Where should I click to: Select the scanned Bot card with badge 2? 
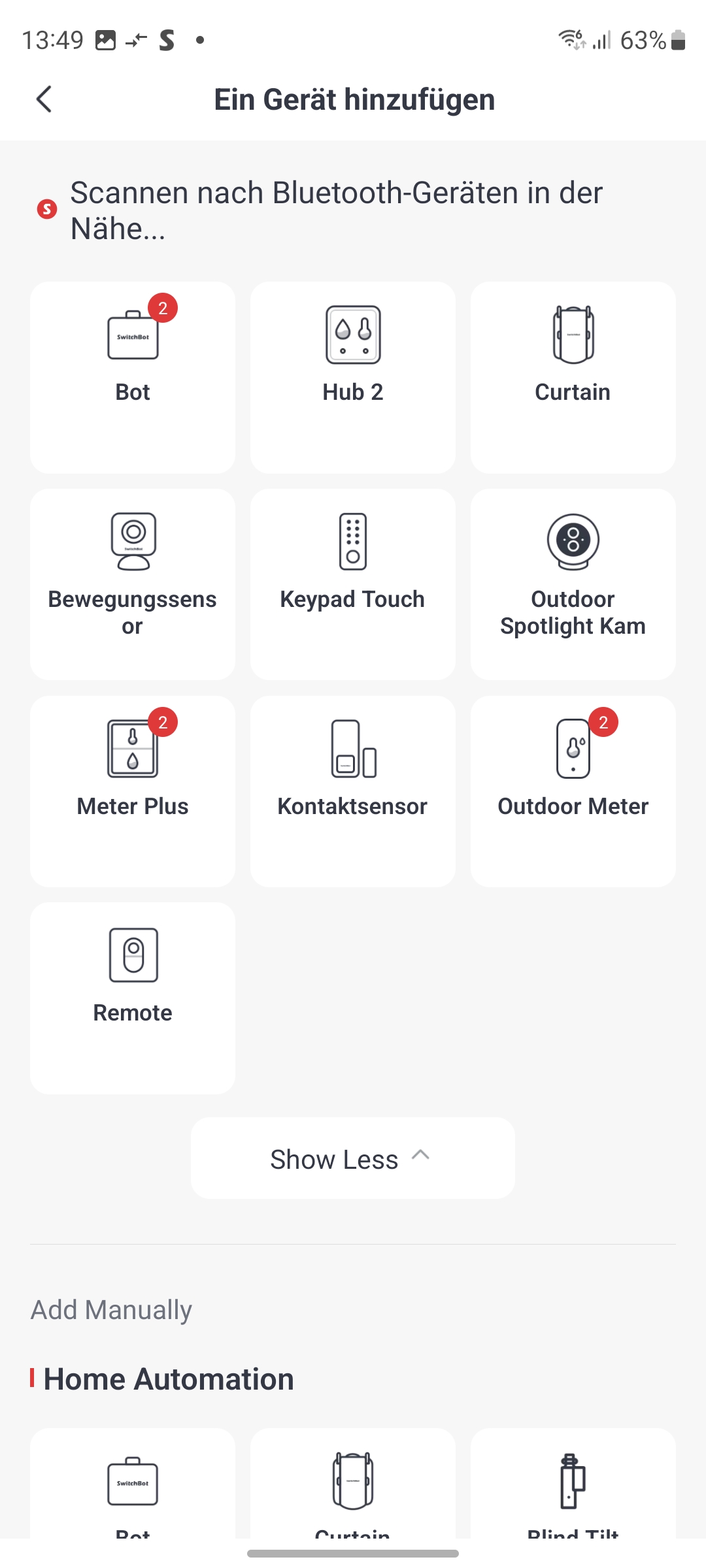pos(133,376)
